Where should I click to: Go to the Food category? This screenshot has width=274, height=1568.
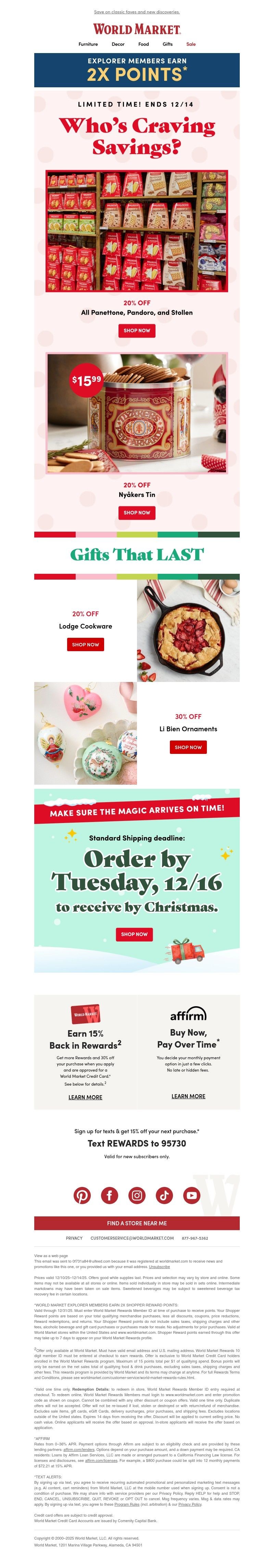(x=144, y=44)
